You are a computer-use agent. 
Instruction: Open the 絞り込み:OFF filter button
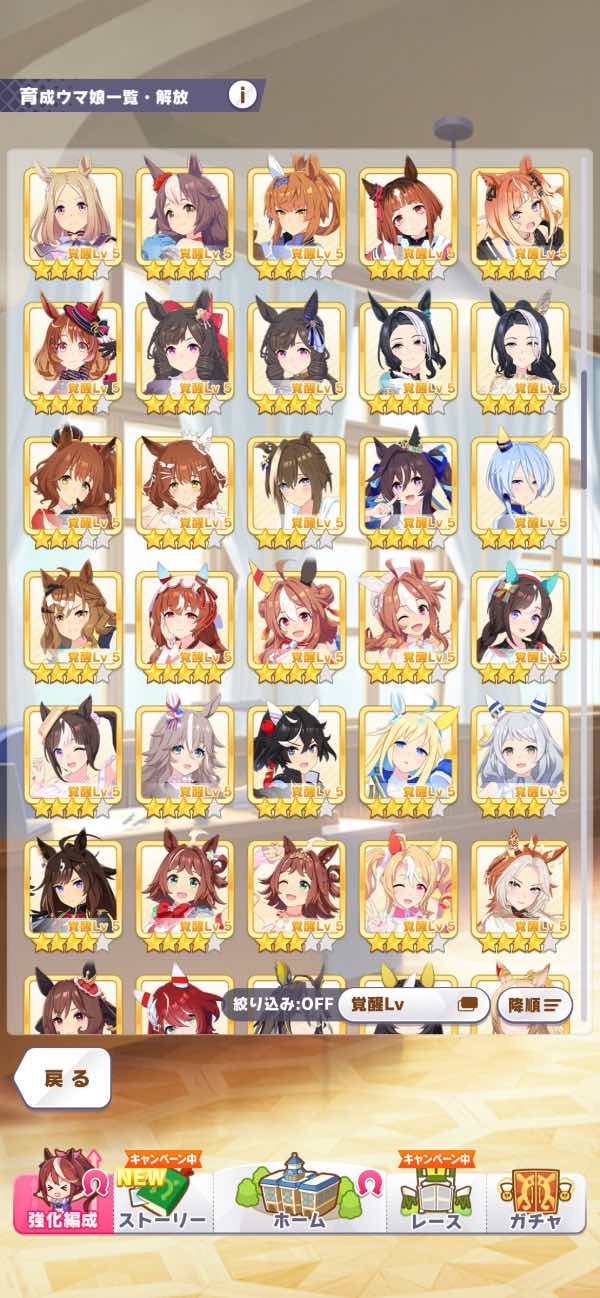click(277, 1004)
